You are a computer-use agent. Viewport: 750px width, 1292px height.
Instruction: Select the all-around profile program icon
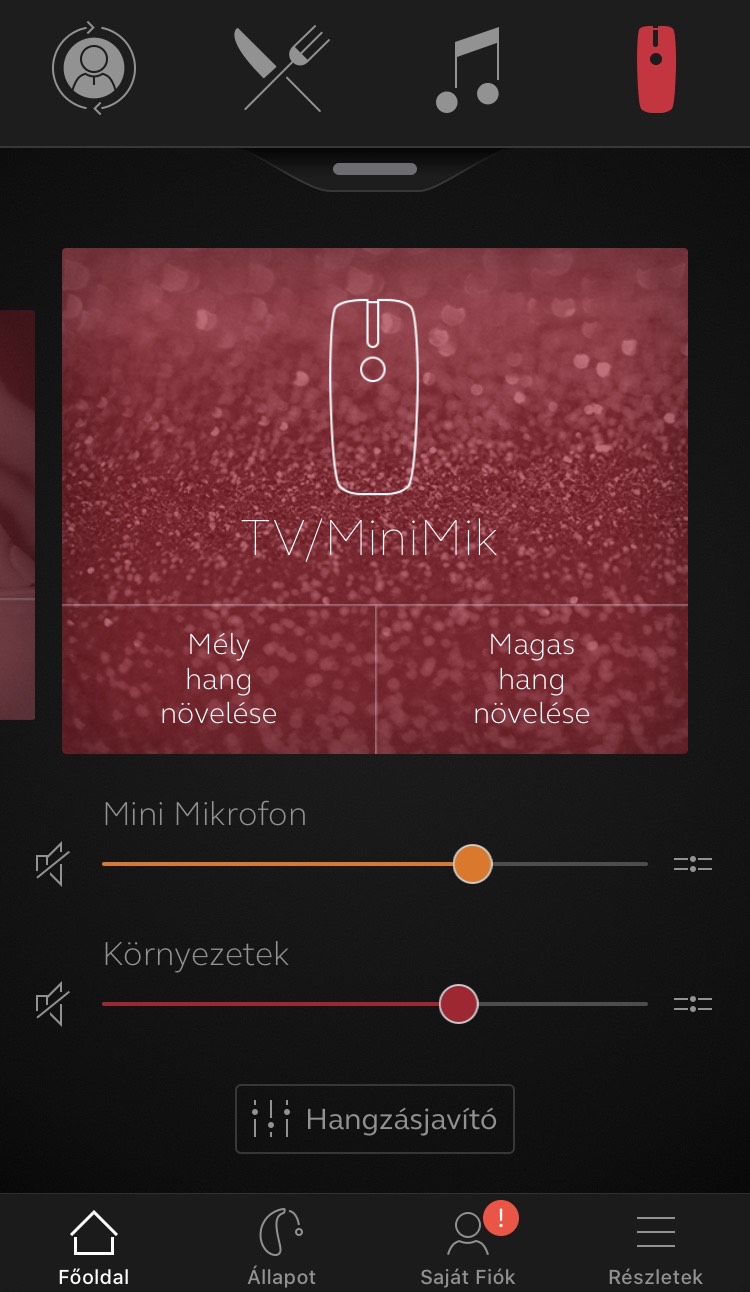(93, 69)
